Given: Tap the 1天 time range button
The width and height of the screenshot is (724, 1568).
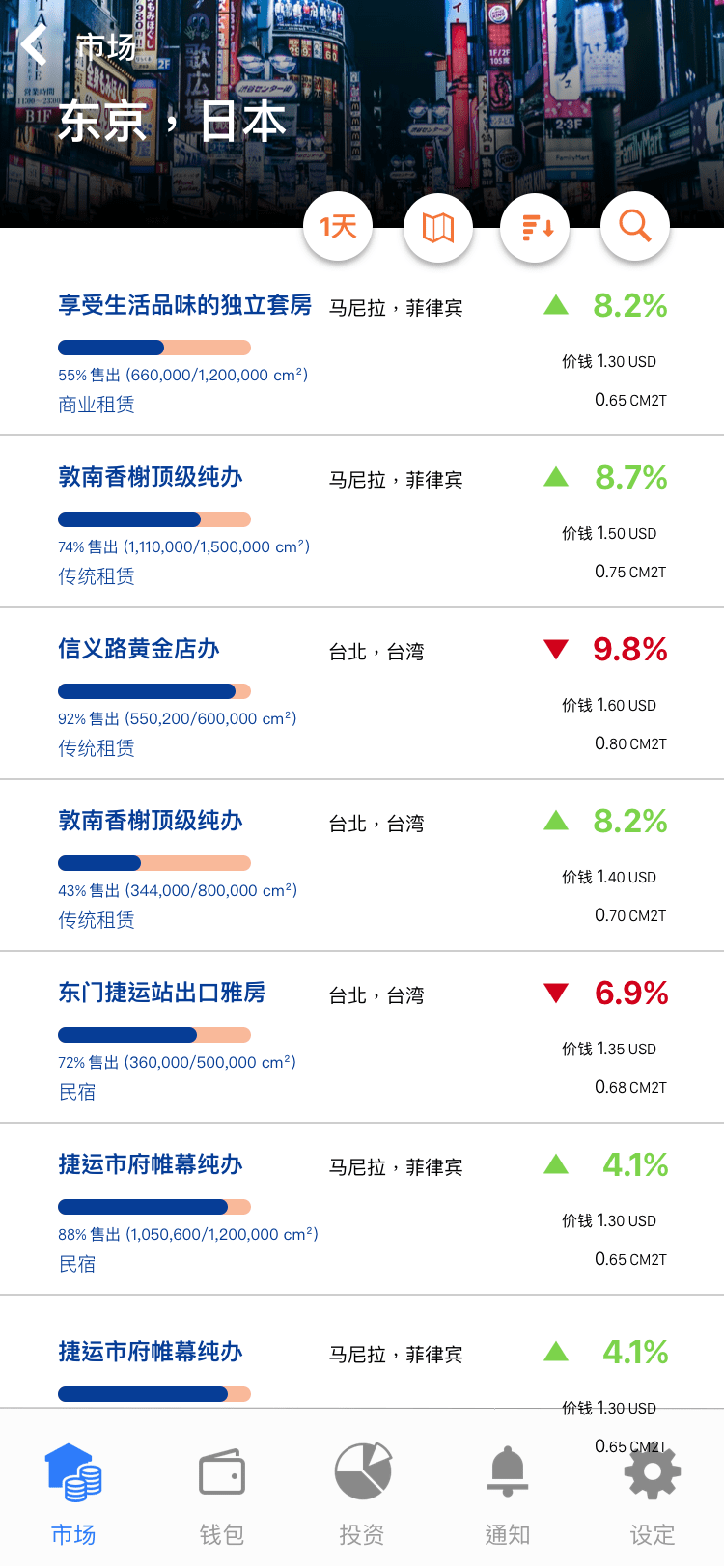Looking at the screenshot, I should [338, 227].
